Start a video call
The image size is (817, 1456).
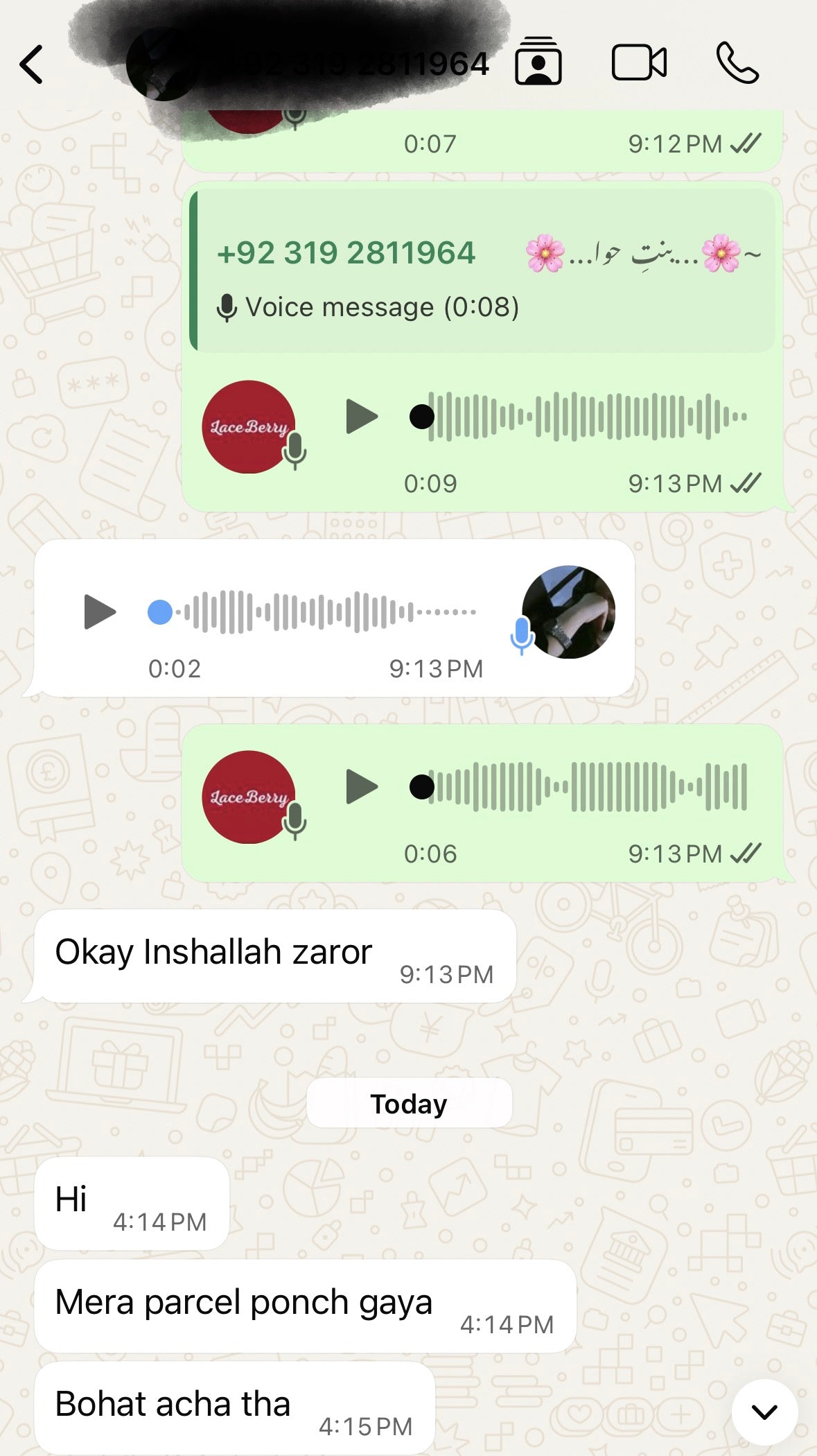pos(639,63)
